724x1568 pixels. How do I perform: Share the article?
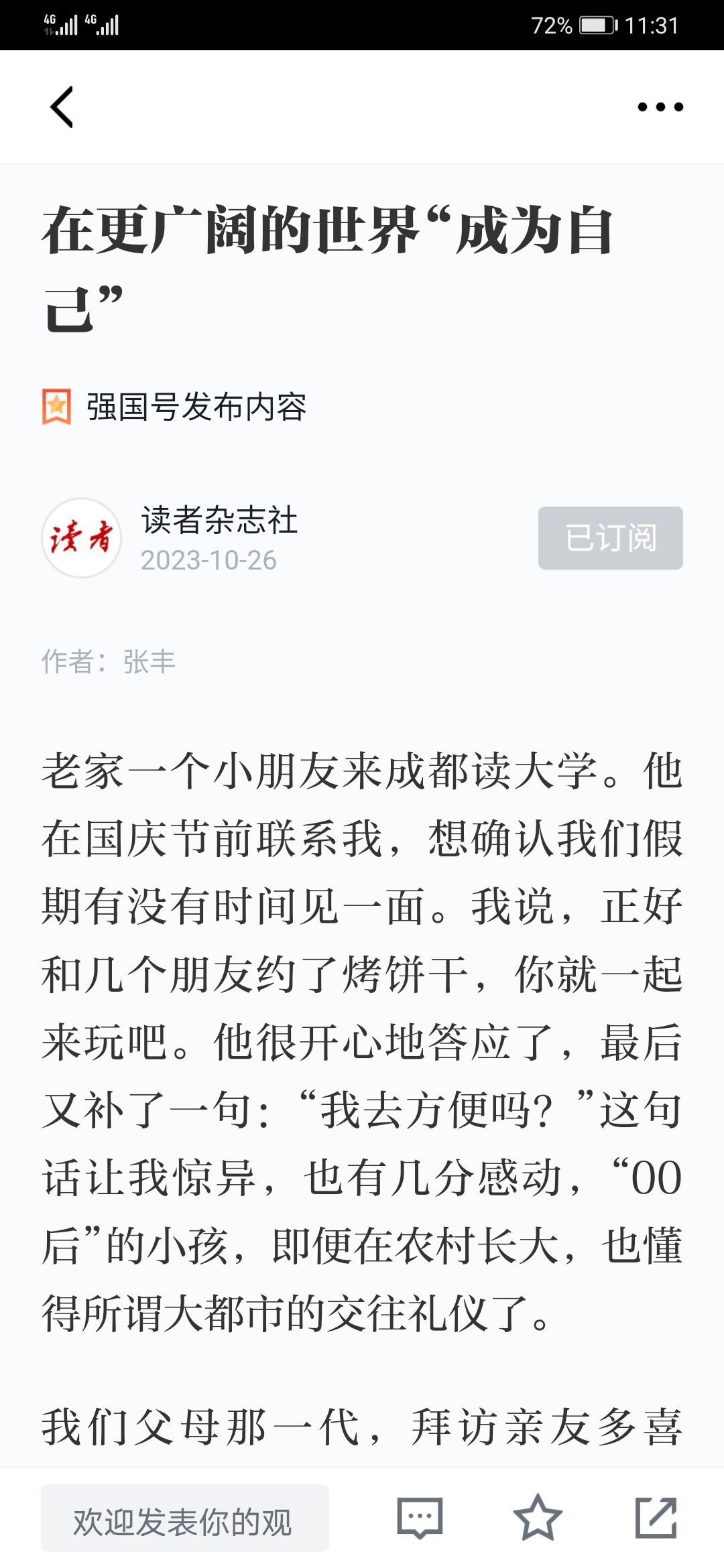[656, 1518]
